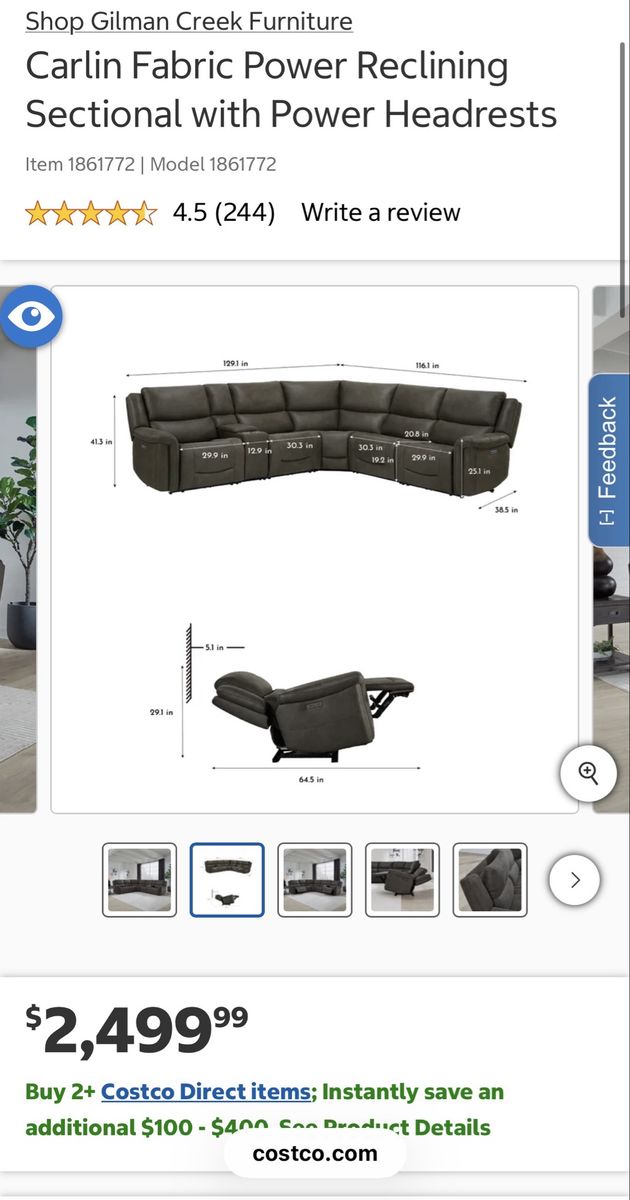Select the reclined chair thumbnail
This screenshot has width=630, height=1200.
tap(402, 880)
